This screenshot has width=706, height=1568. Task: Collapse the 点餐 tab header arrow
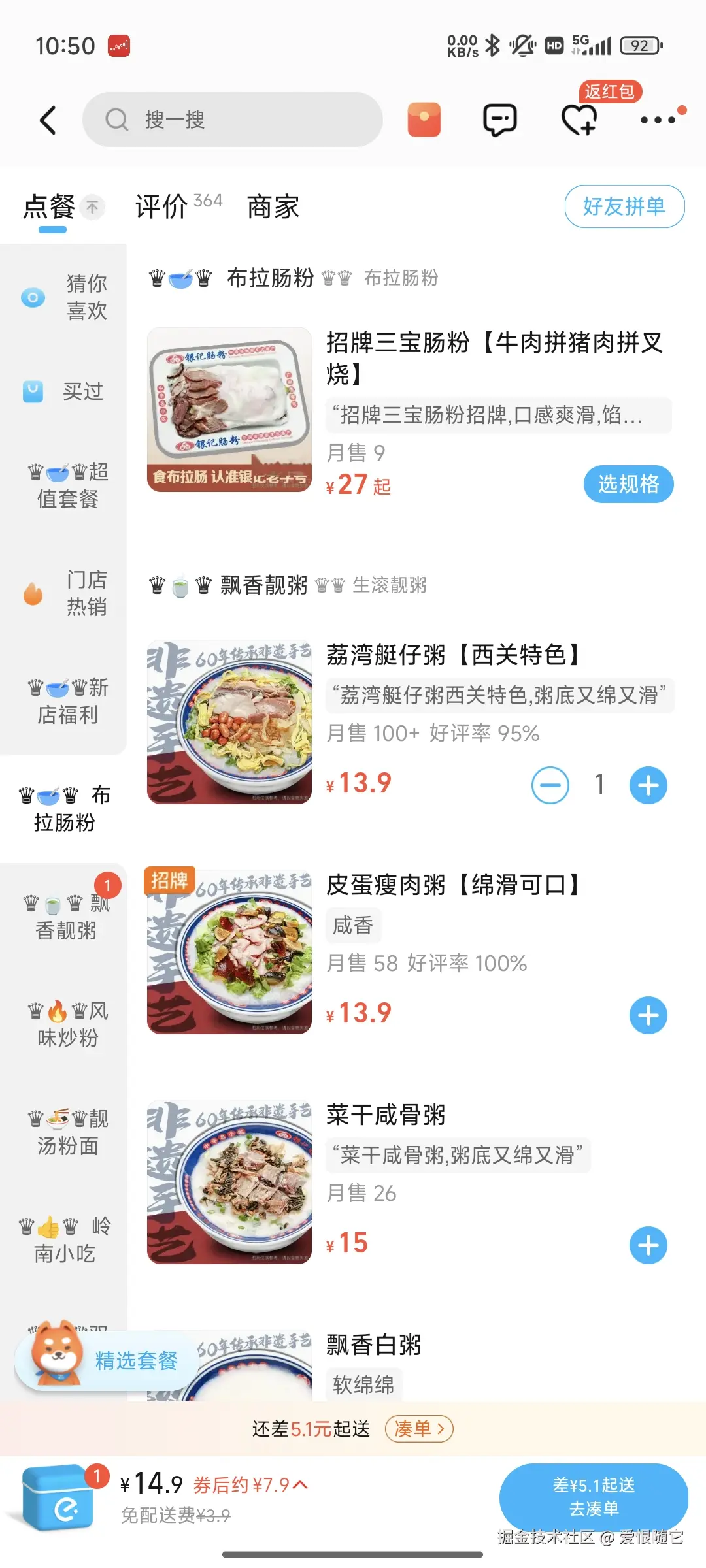(92, 206)
